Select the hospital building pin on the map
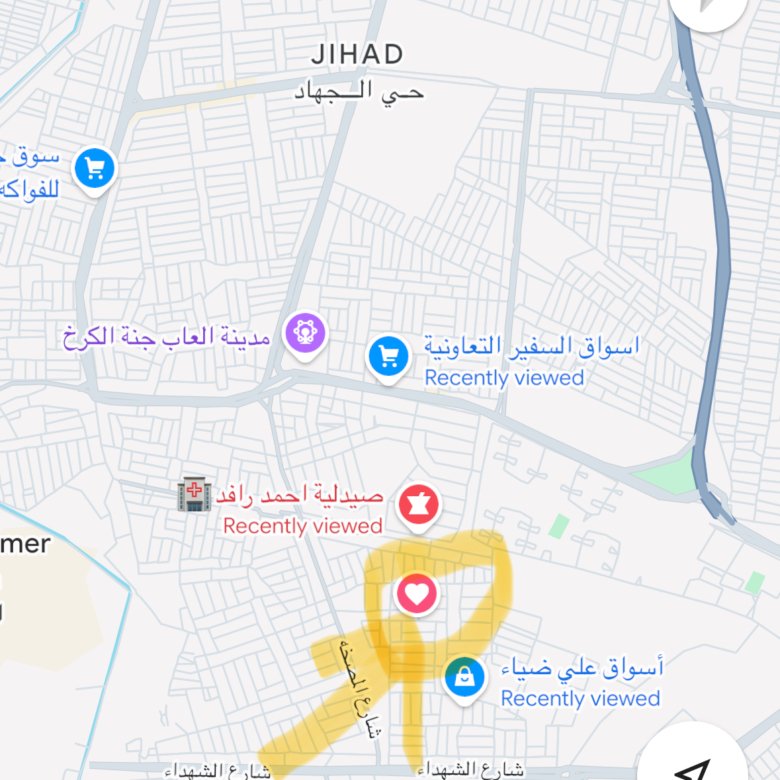The width and height of the screenshot is (780, 780). click(x=194, y=495)
